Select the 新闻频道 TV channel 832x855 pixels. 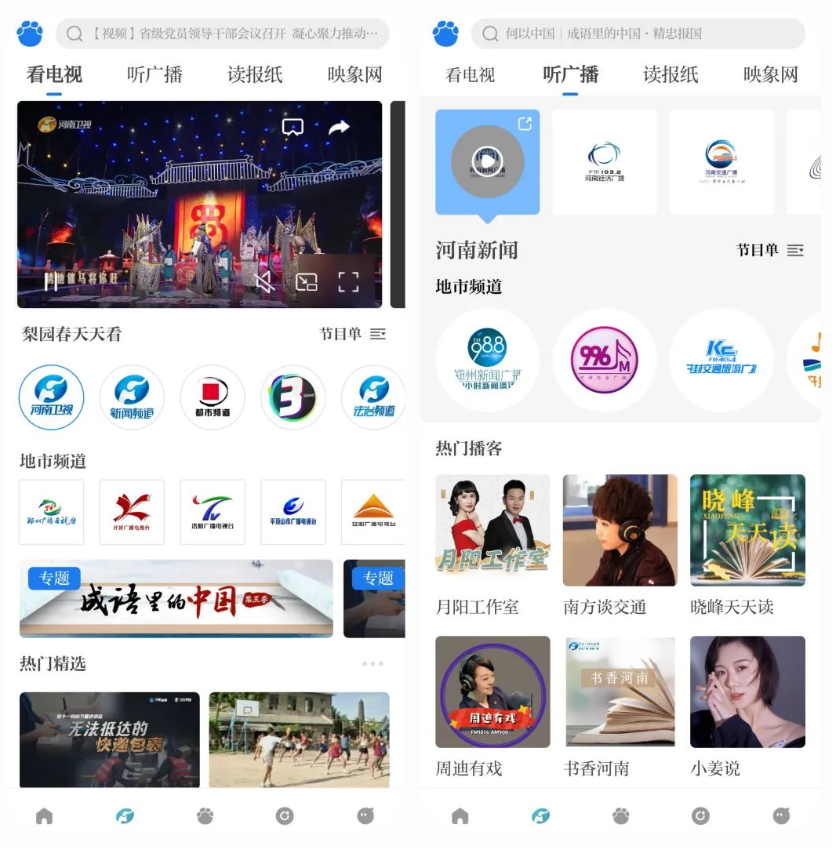132,397
